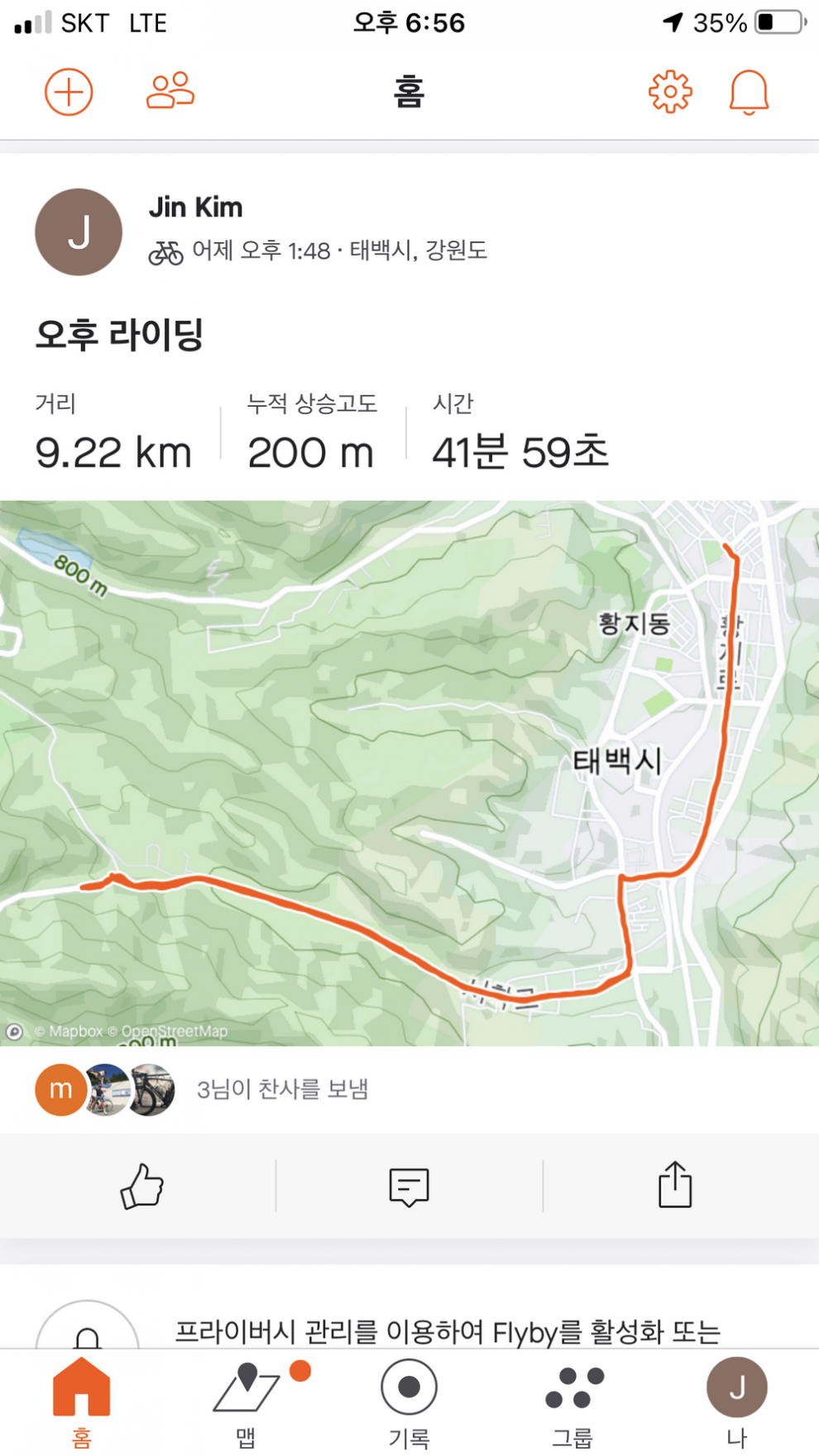Screen dimensions: 819x1456
Task: Share Jin Kim's ride
Action: (x=675, y=1185)
